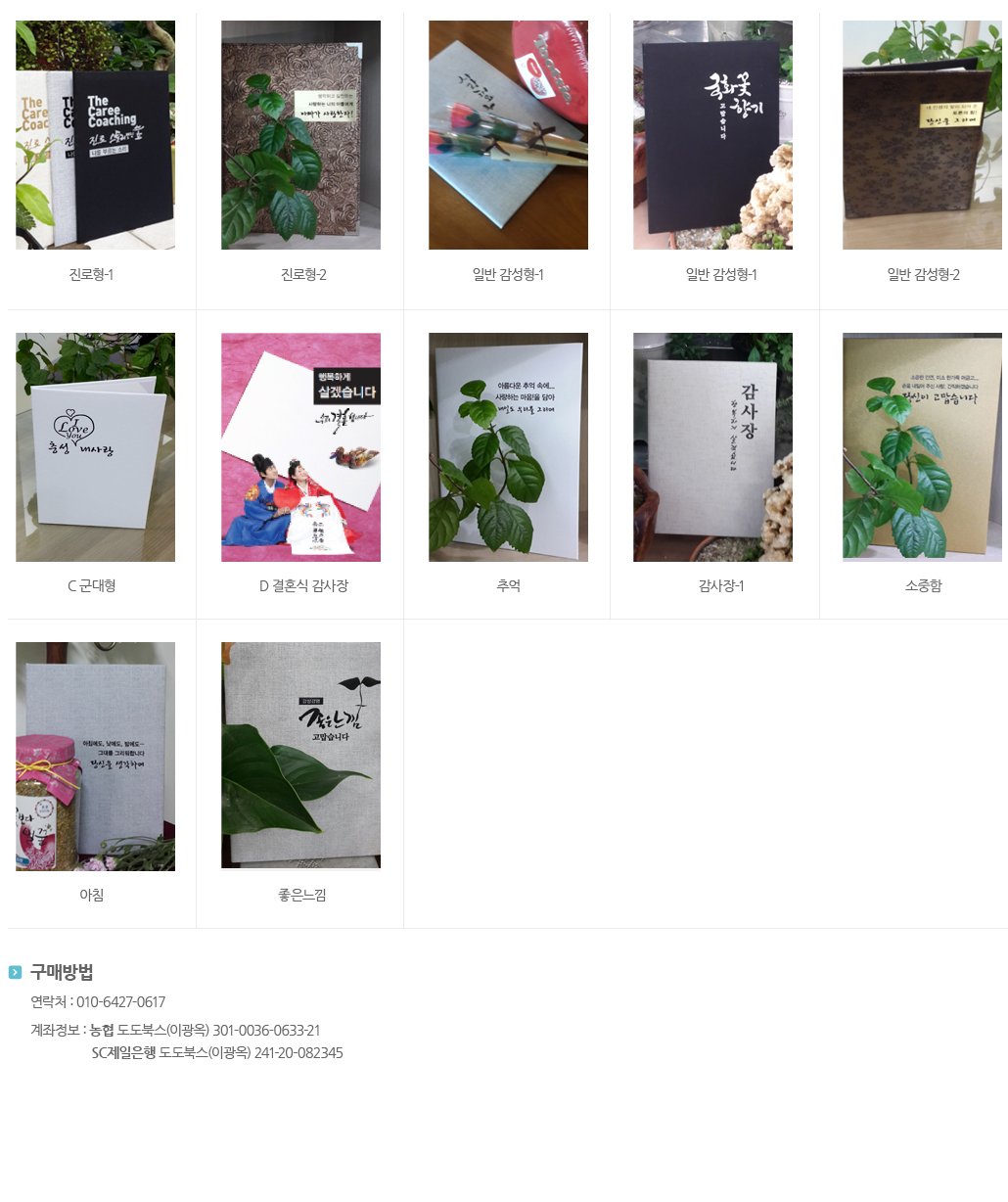1008x1202 pixels.
Task: Open the 일반 감성형-2 item
Action: point(922,135)
